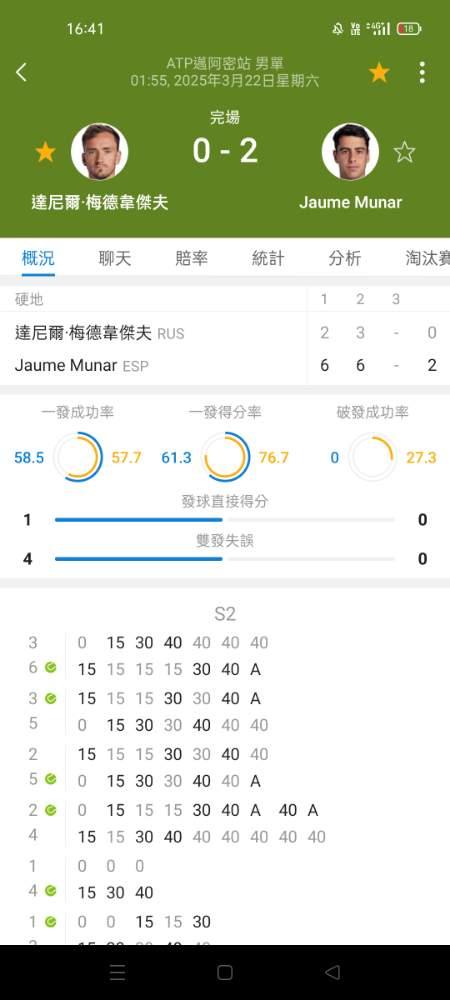Favorite Jaume Munar with the outline star
Screen dimensions: 450x1000
click(404, 152)
